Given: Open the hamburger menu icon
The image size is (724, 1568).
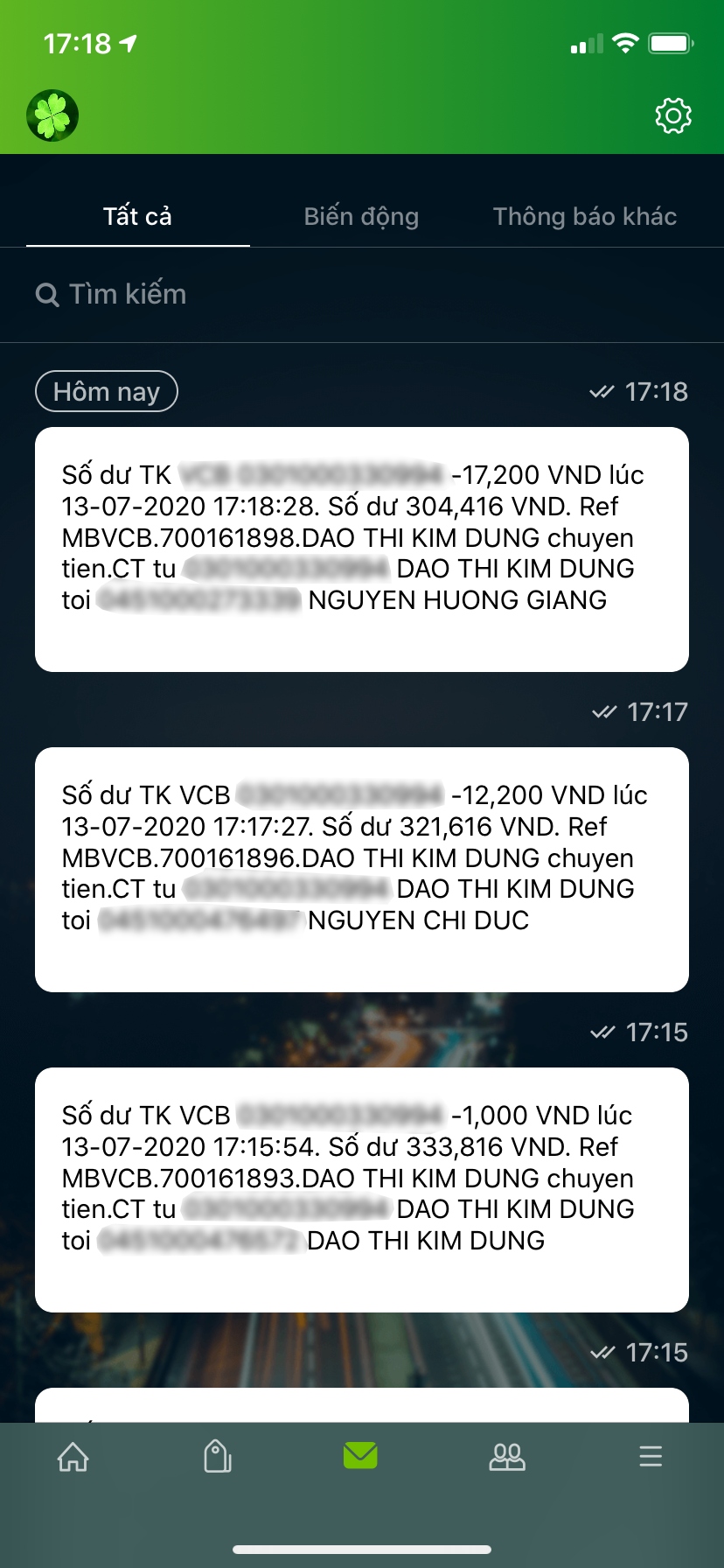Looking at the screenshot, I should point(651,1456).
